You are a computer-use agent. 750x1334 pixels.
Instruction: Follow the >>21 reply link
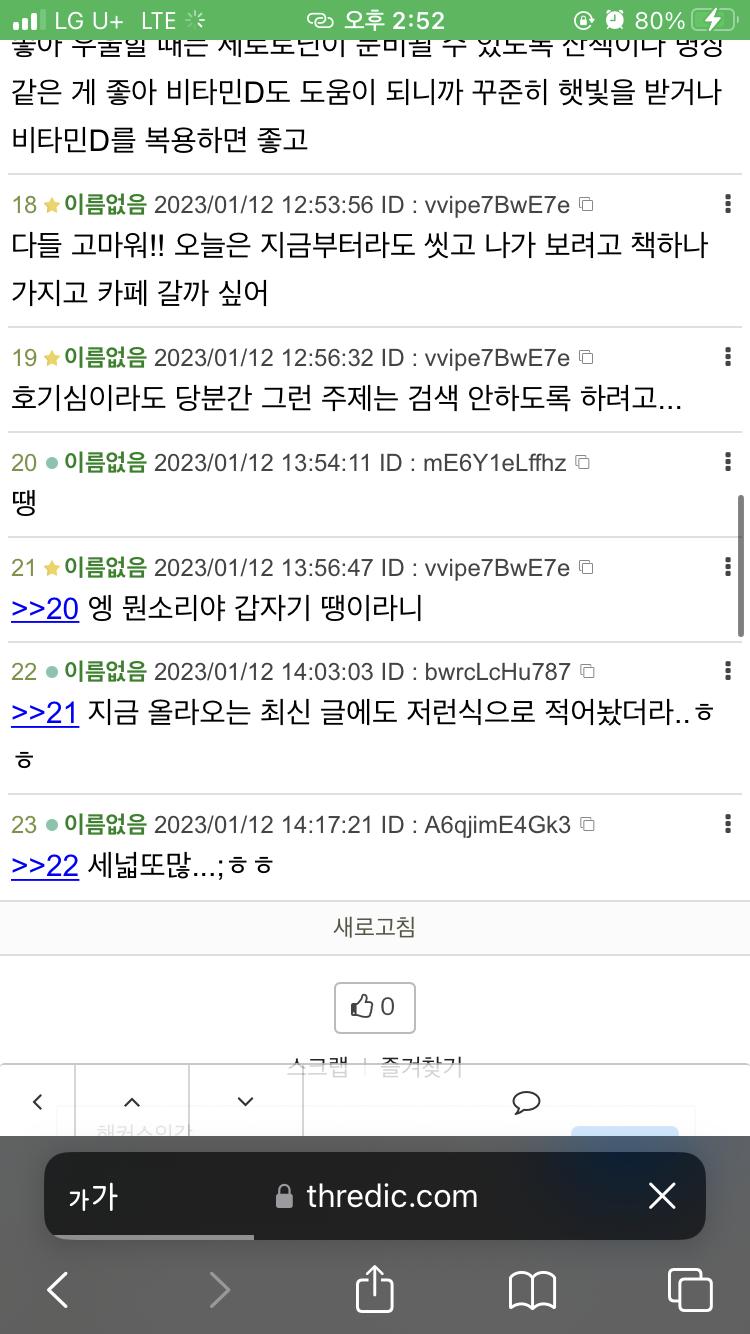click(x=45, y=712)
